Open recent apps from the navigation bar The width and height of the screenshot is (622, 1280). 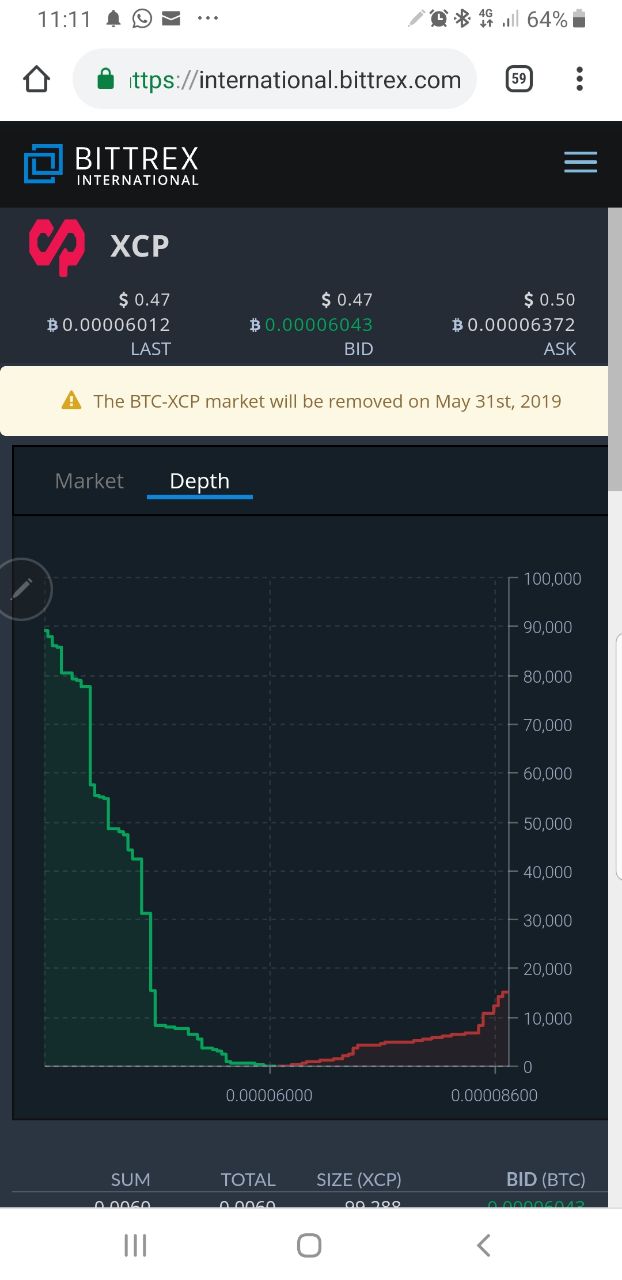click(x=135, y=1245)
